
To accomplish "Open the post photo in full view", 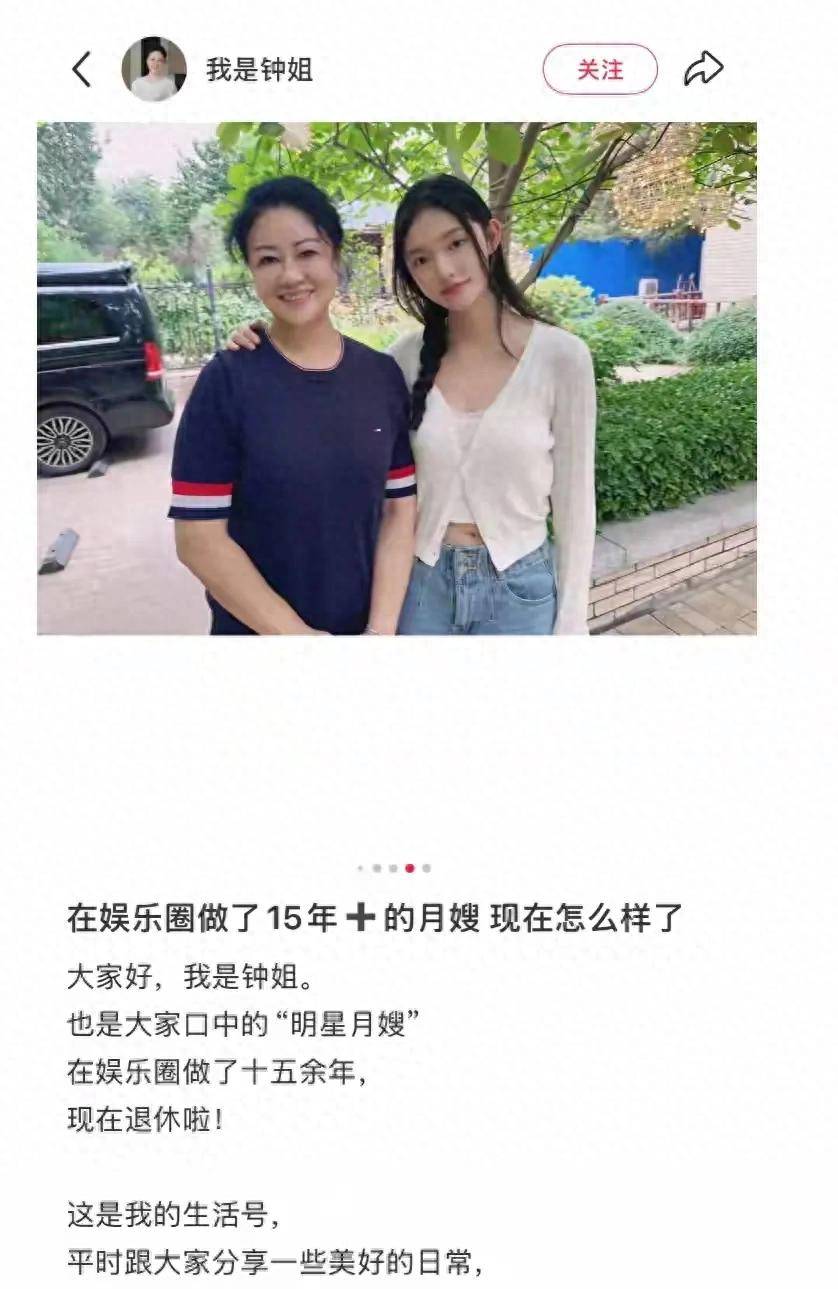I will click(x=396, y=378).
